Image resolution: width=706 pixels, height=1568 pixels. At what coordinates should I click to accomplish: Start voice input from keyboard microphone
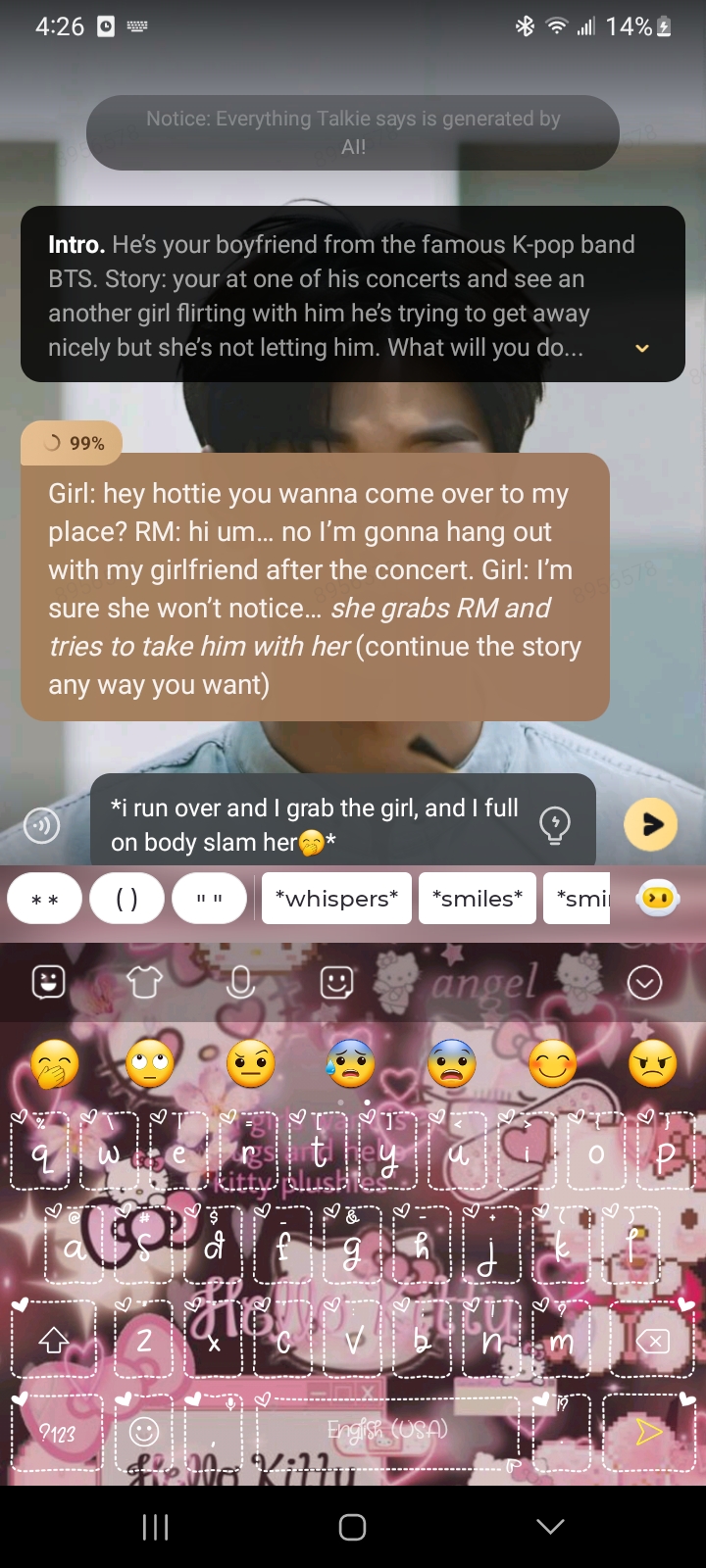pos(240,982)
